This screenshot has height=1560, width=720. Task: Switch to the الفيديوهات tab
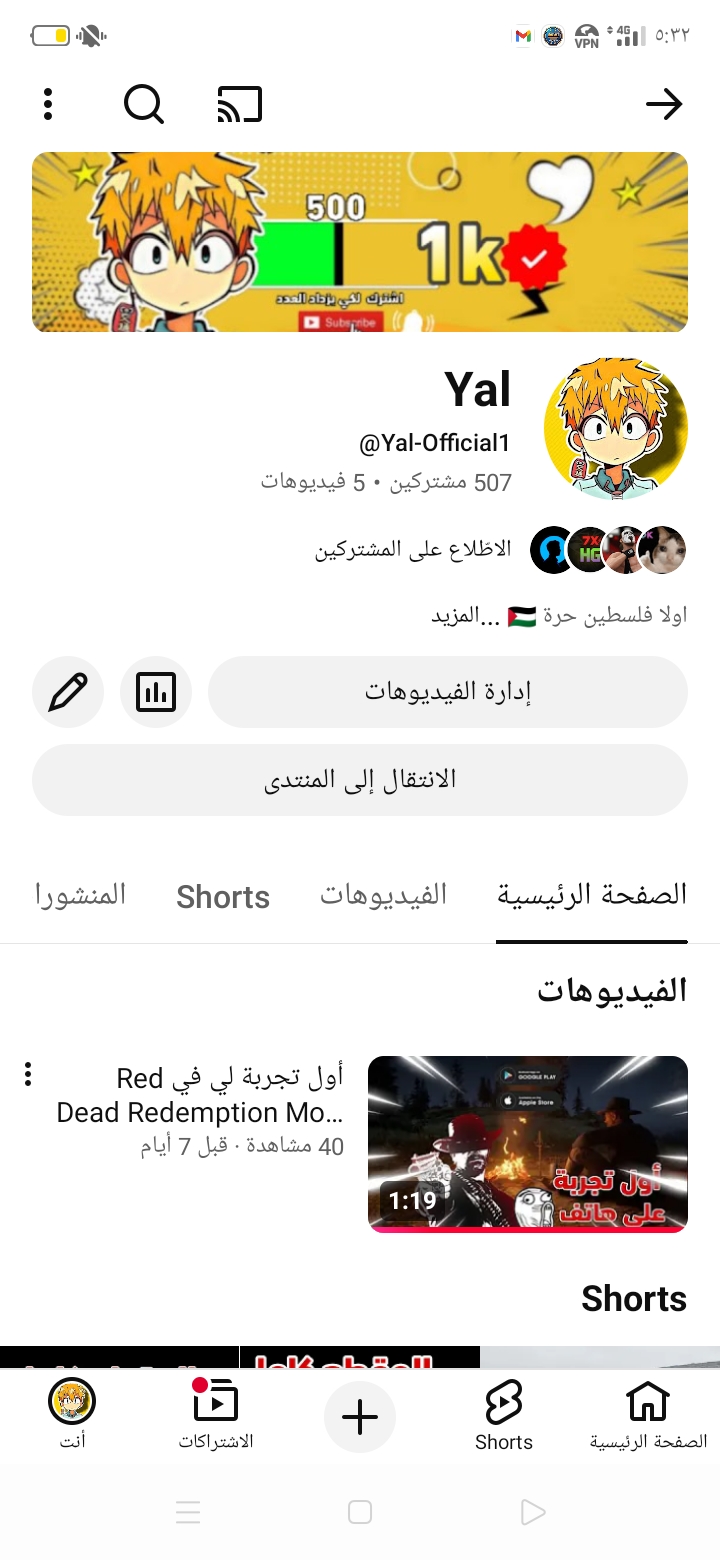[x=383, y=895]
